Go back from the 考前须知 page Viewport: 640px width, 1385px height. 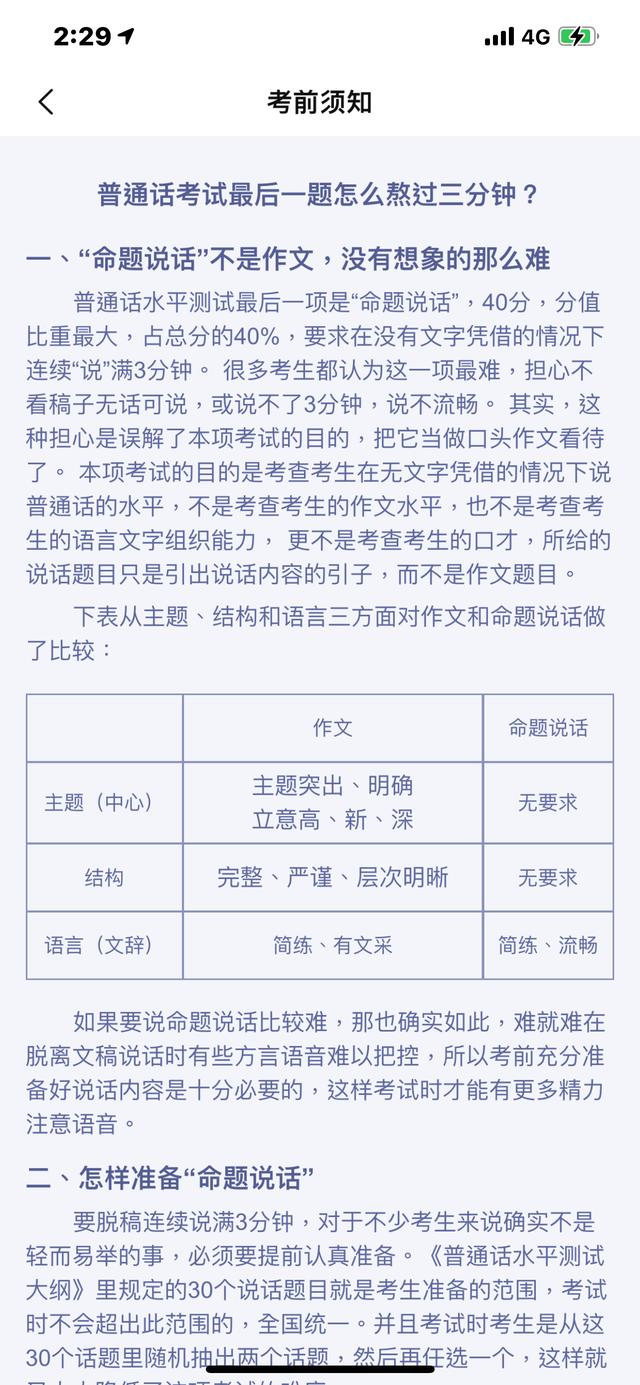[x=46, y=101]
